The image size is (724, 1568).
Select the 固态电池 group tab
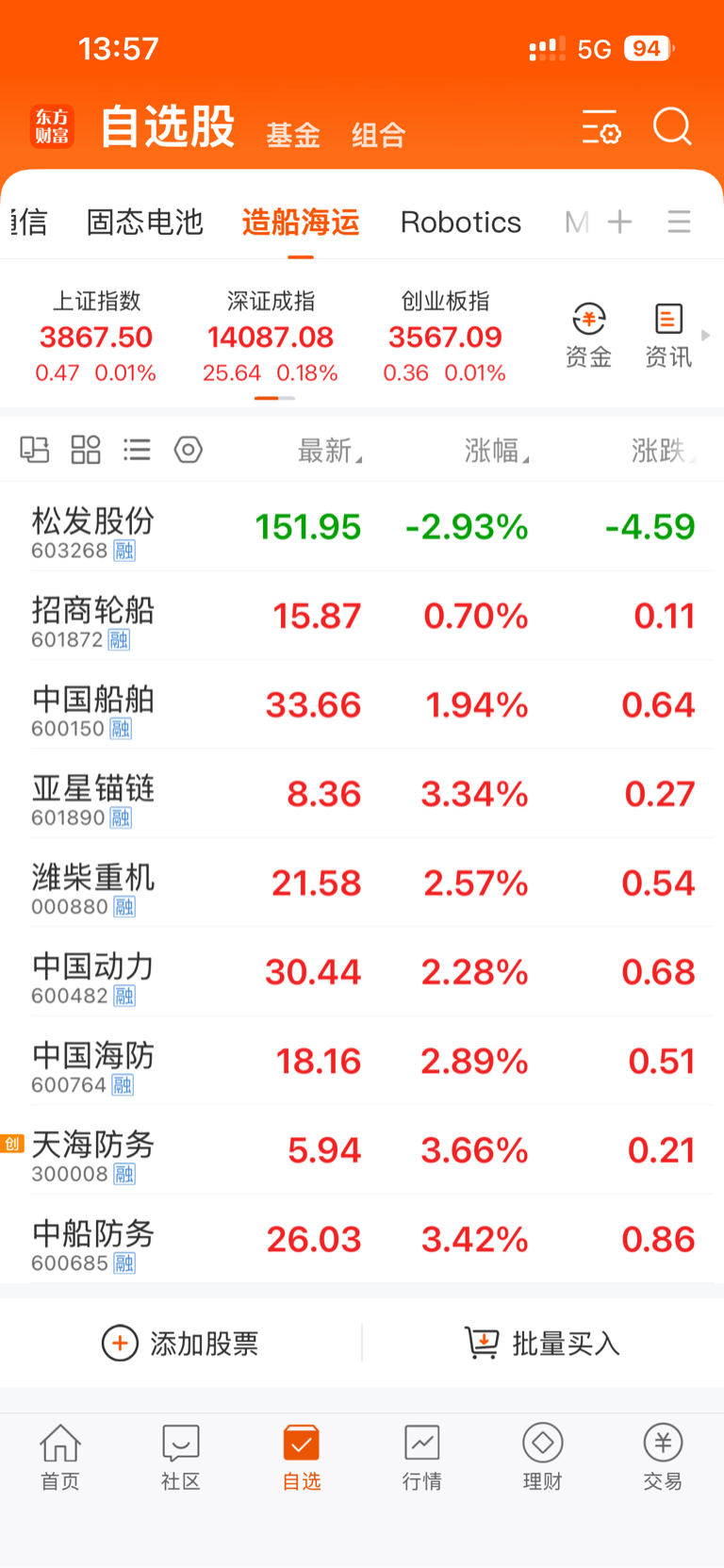click(145, 222)
